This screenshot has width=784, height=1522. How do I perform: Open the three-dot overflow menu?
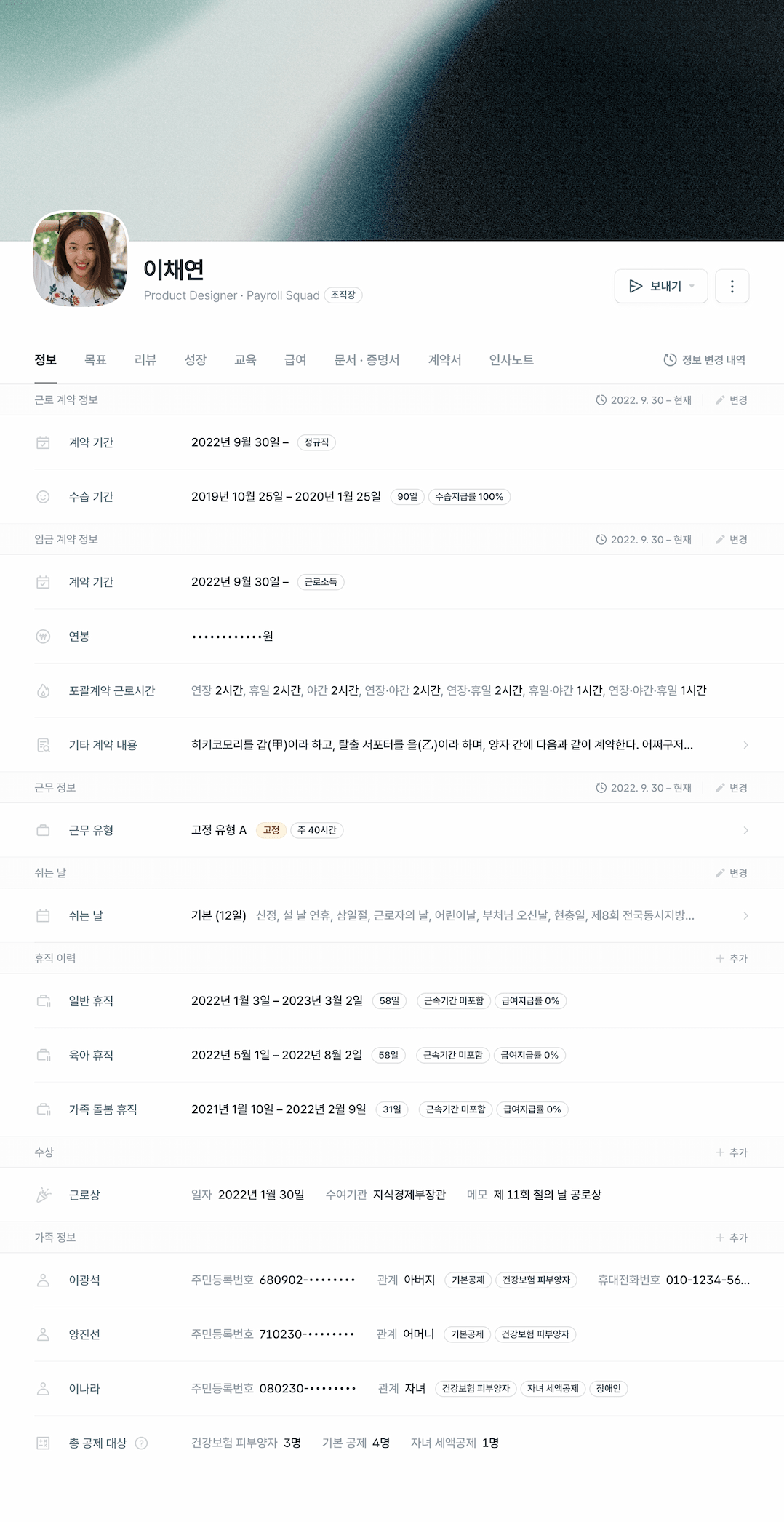coord(732,286)
